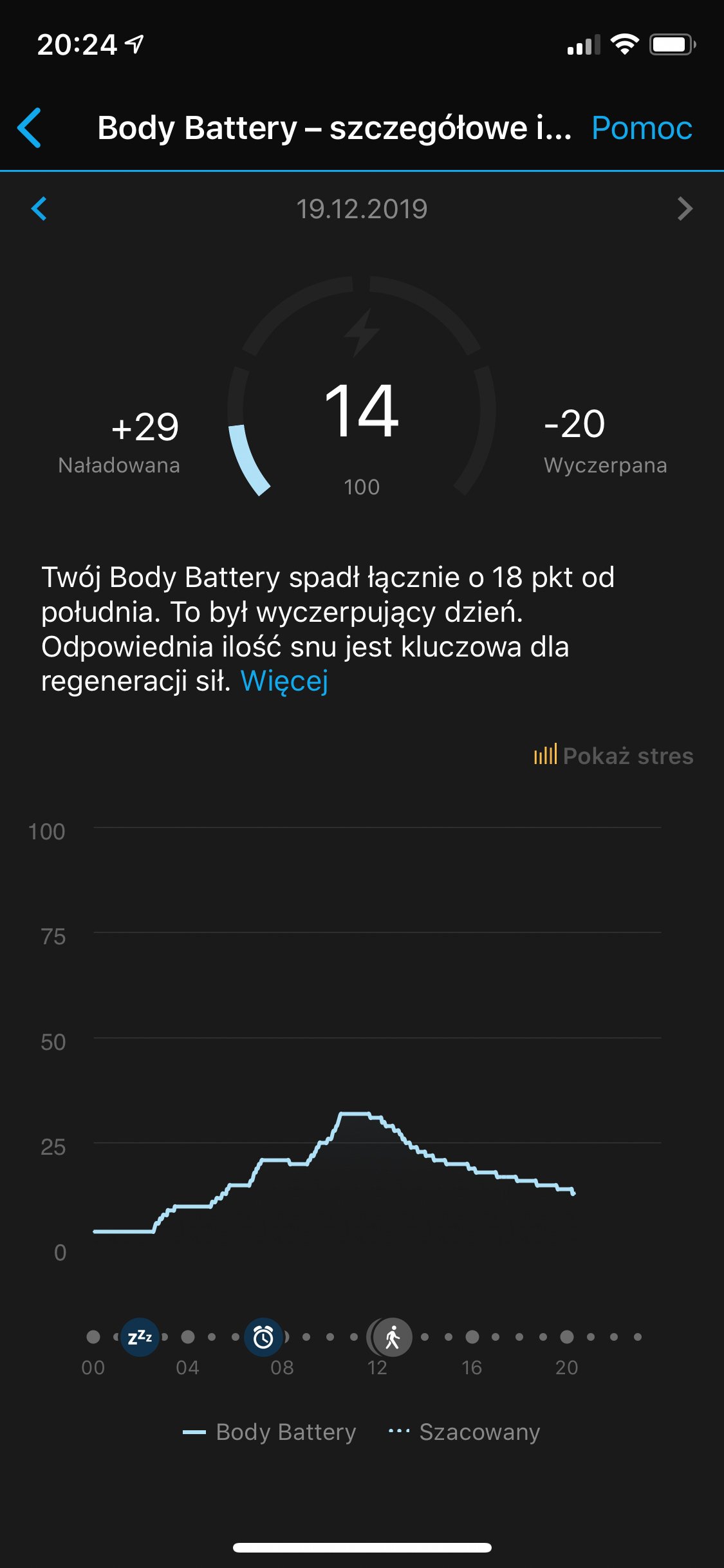Tap the sleep marker on timeline
This screenshot has width=724, height=1568.
(x=140, y=1337)
